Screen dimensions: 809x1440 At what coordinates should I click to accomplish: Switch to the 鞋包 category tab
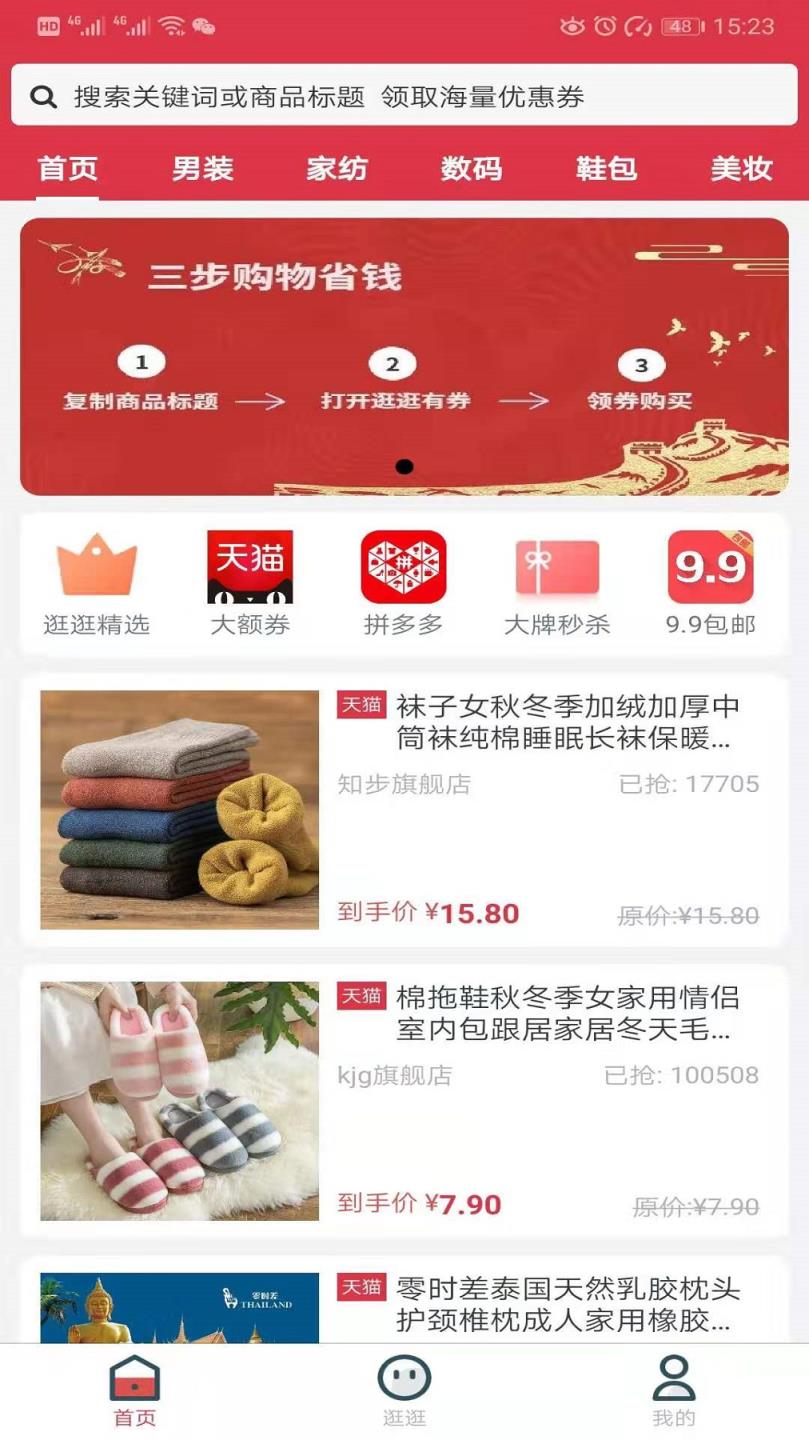tap(606, 169)
